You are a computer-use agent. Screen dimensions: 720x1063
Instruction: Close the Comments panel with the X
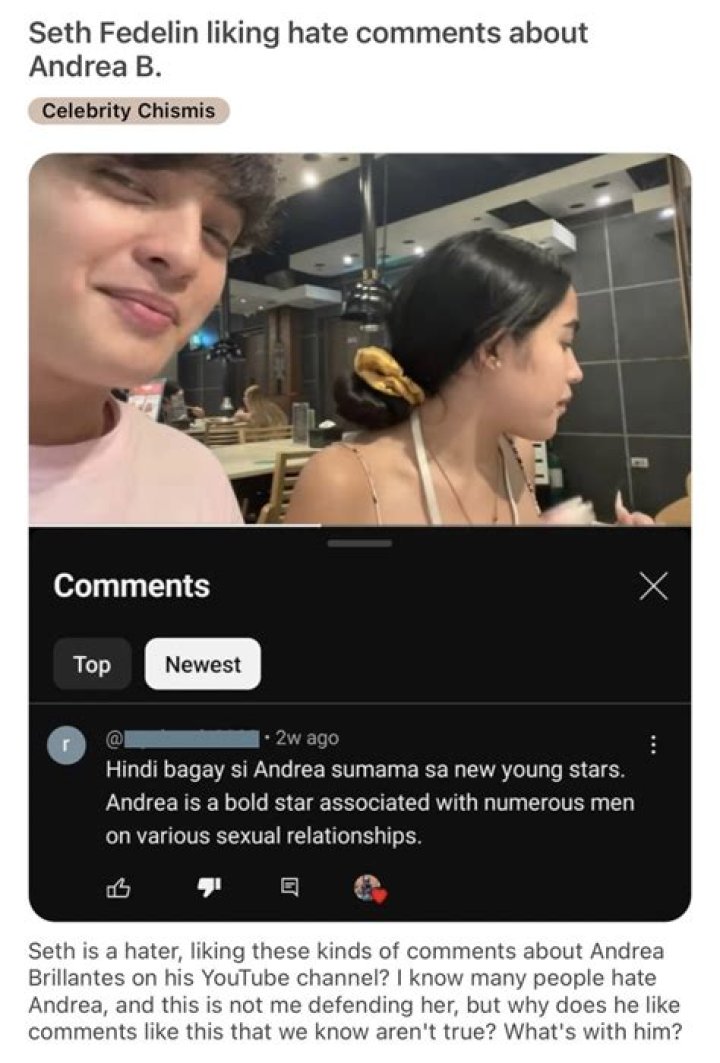coord(655,587)
